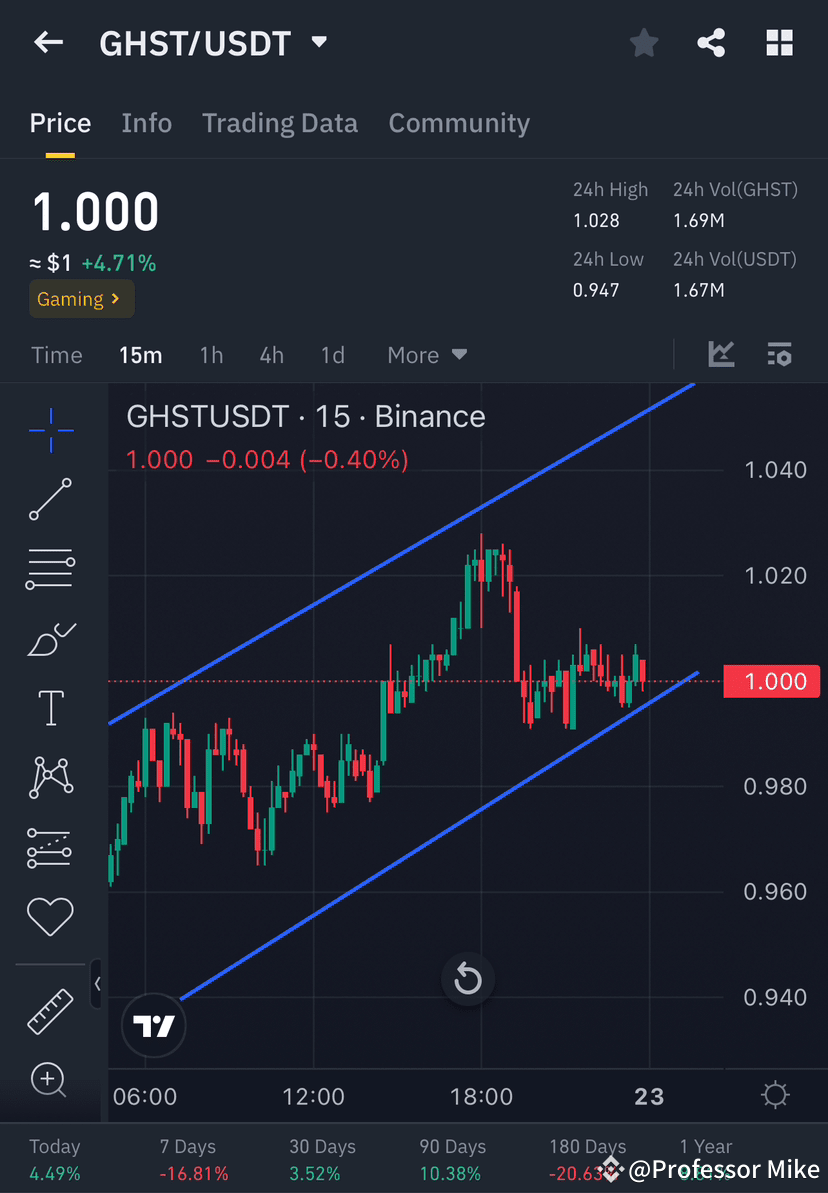Select the Trend Line drawing tool

(x=50, y=500)
